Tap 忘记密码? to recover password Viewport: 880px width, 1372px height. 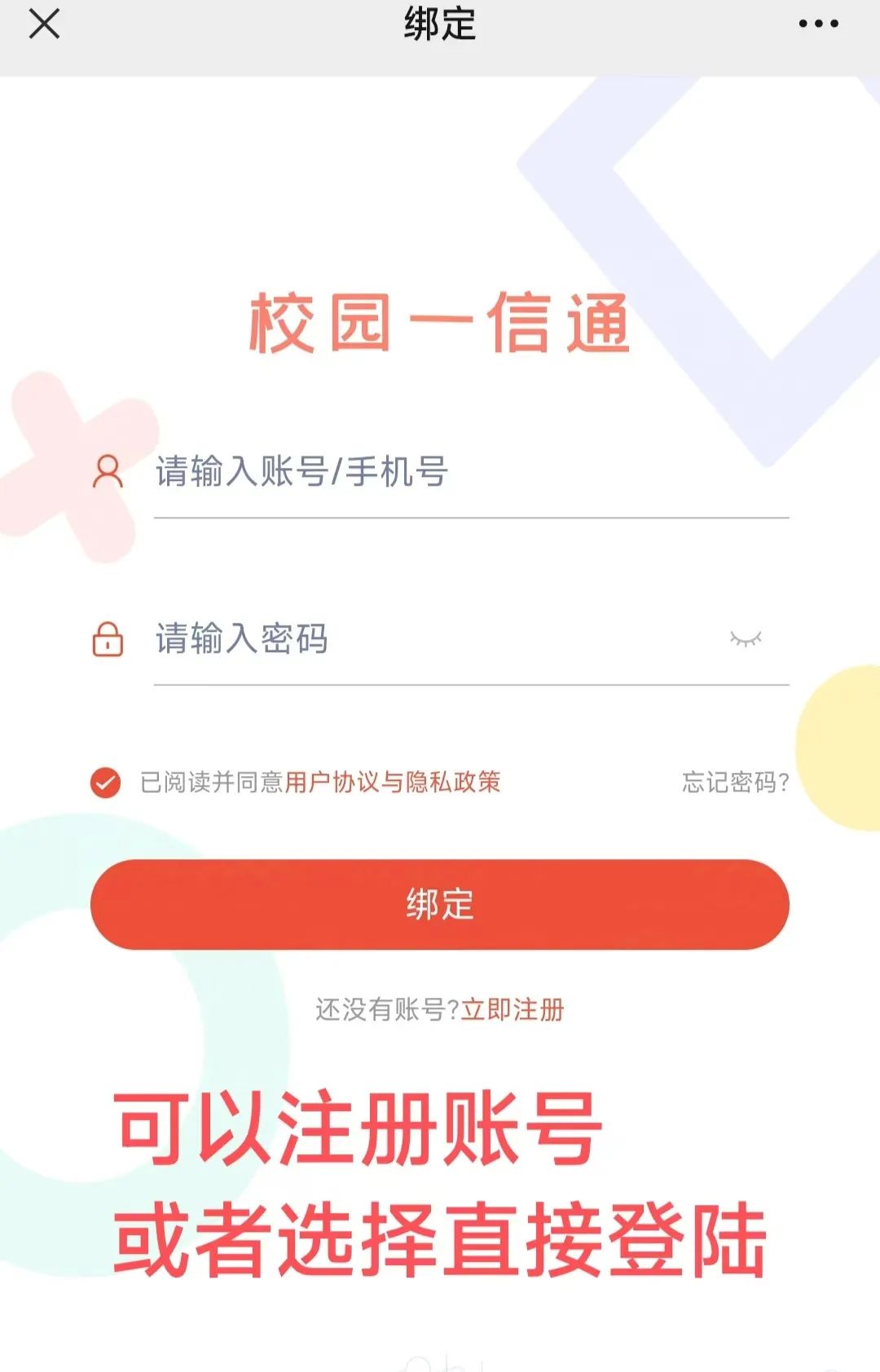pyautogui.click(x=735, y=783)
